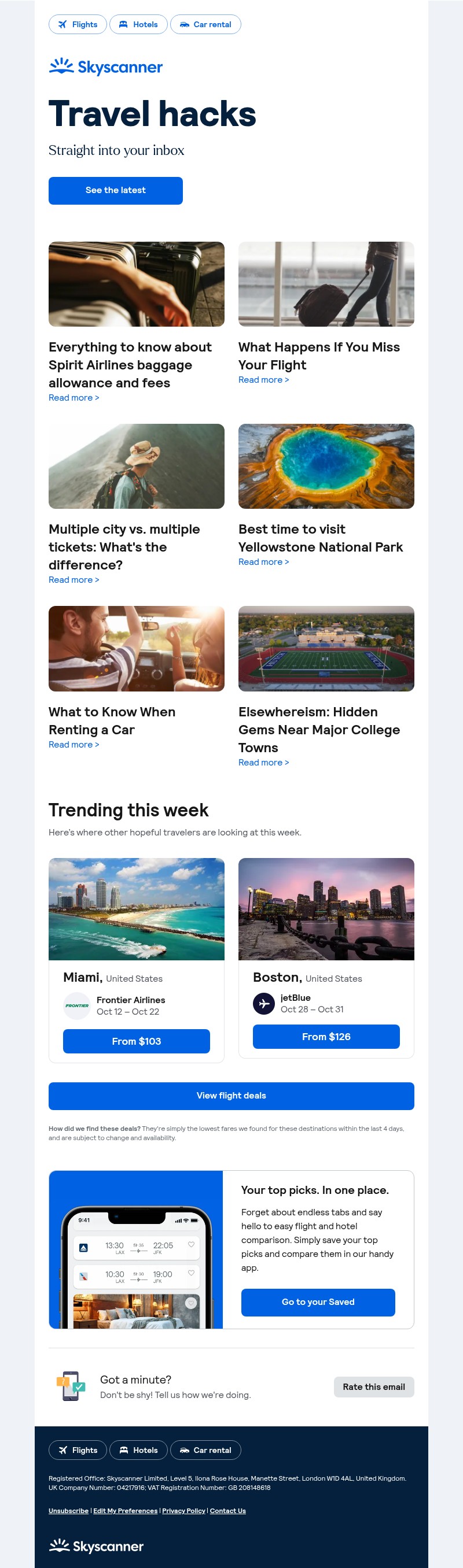Image resolution: width=463 pixels, height=1568 pixels.
Task: Open the Flights chip at the top
Action: [78, 24]
